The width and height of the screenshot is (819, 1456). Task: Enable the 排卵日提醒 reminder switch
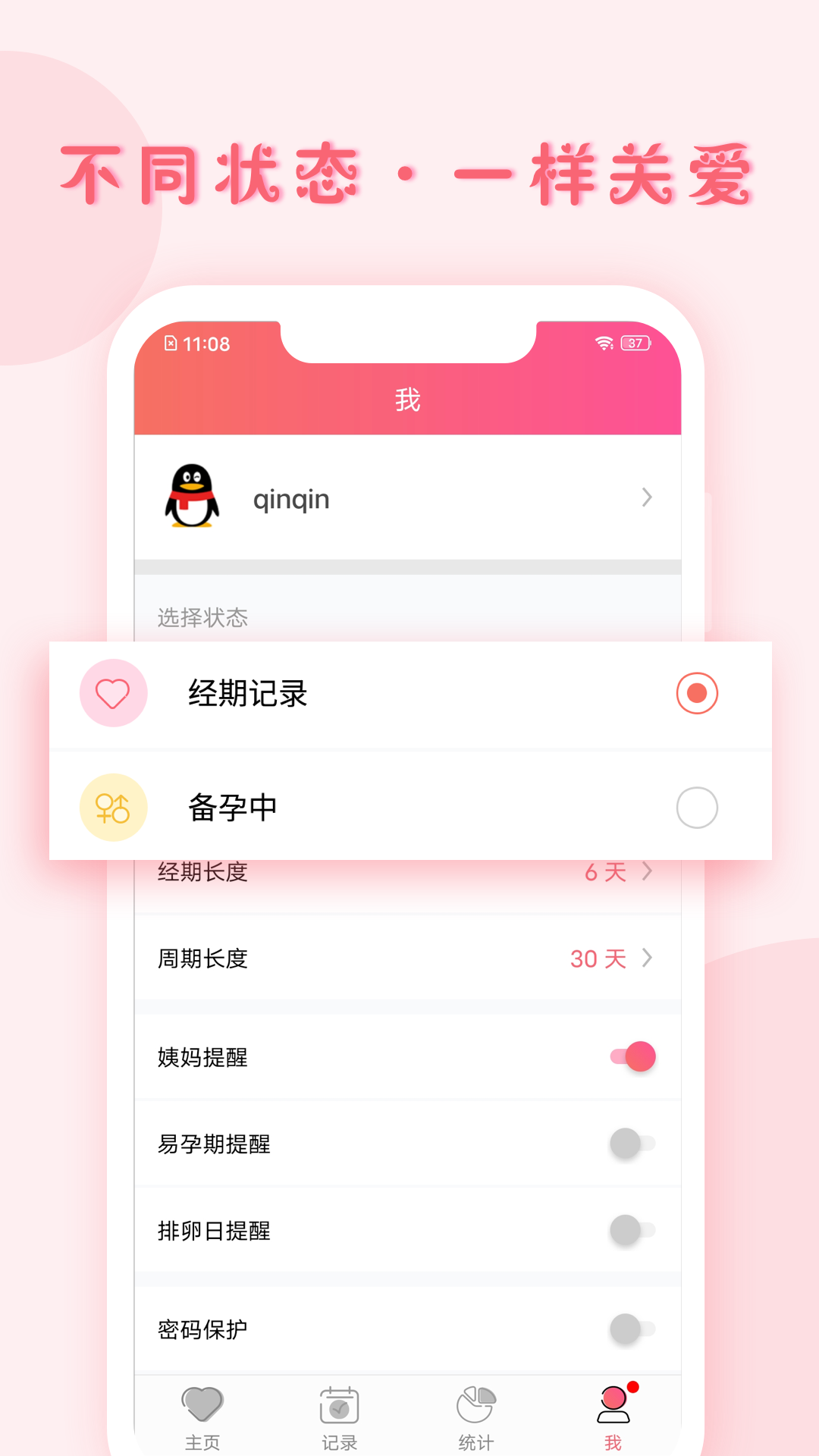coord(631,1229)
